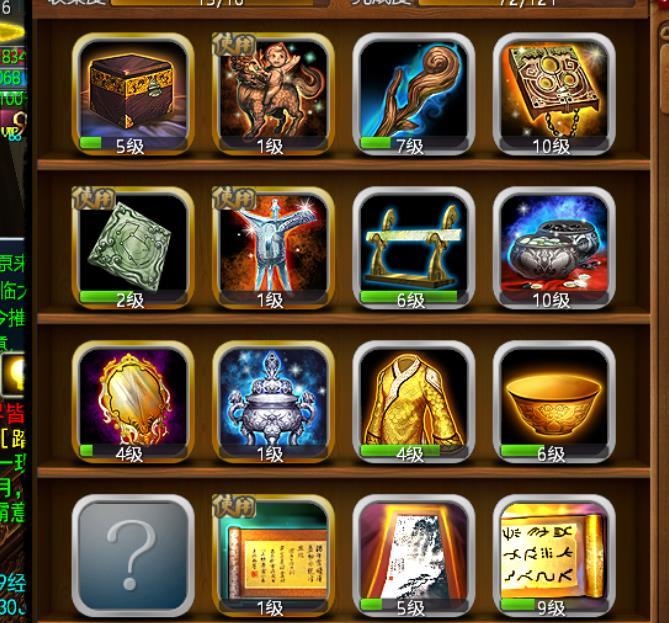The height and width of the screenshot is (623, 669).
Task: Open the level 4 golden robe item
Action: [x=412, y=400]
